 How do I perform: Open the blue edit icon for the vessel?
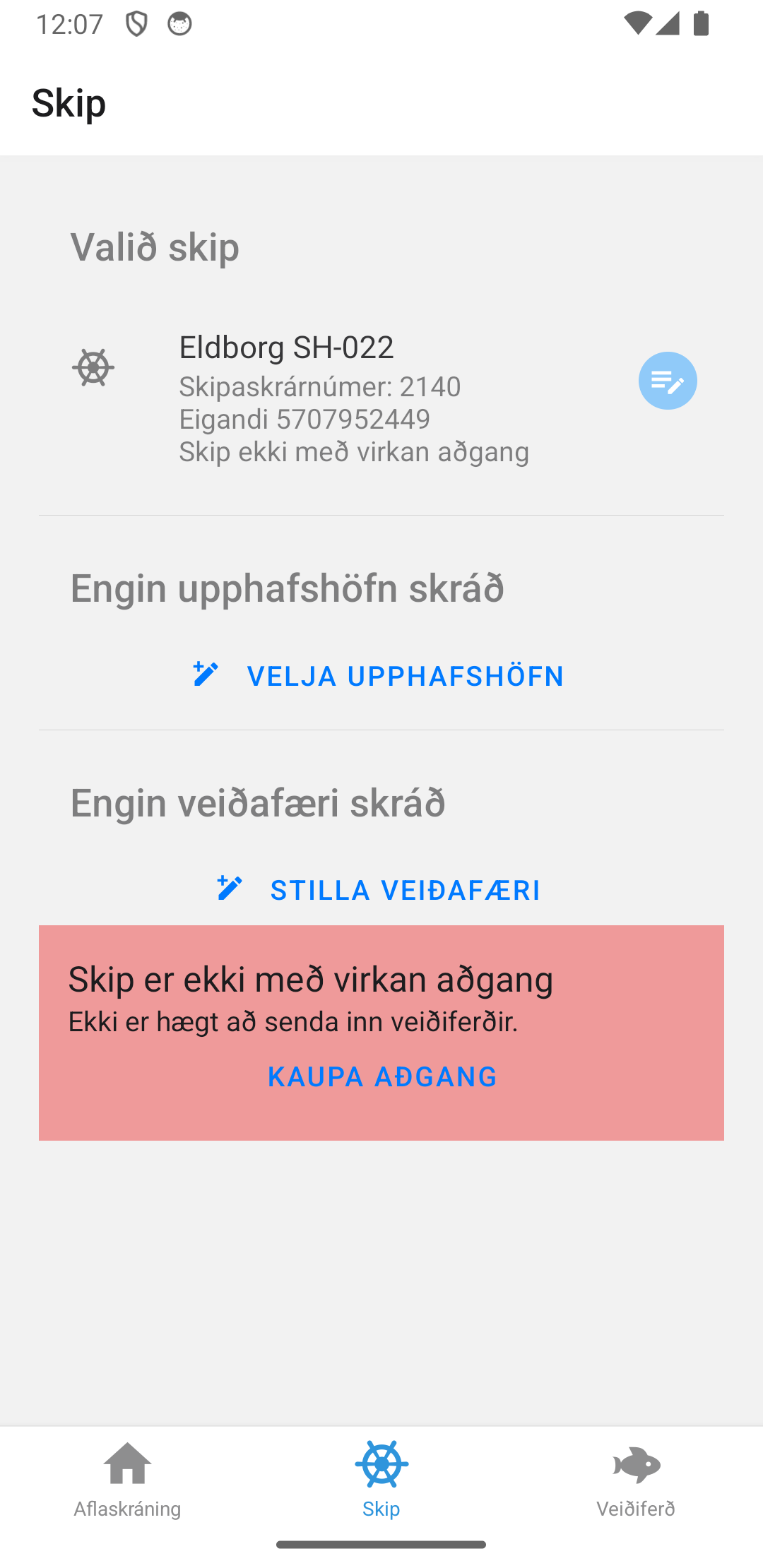click(667, 381)
